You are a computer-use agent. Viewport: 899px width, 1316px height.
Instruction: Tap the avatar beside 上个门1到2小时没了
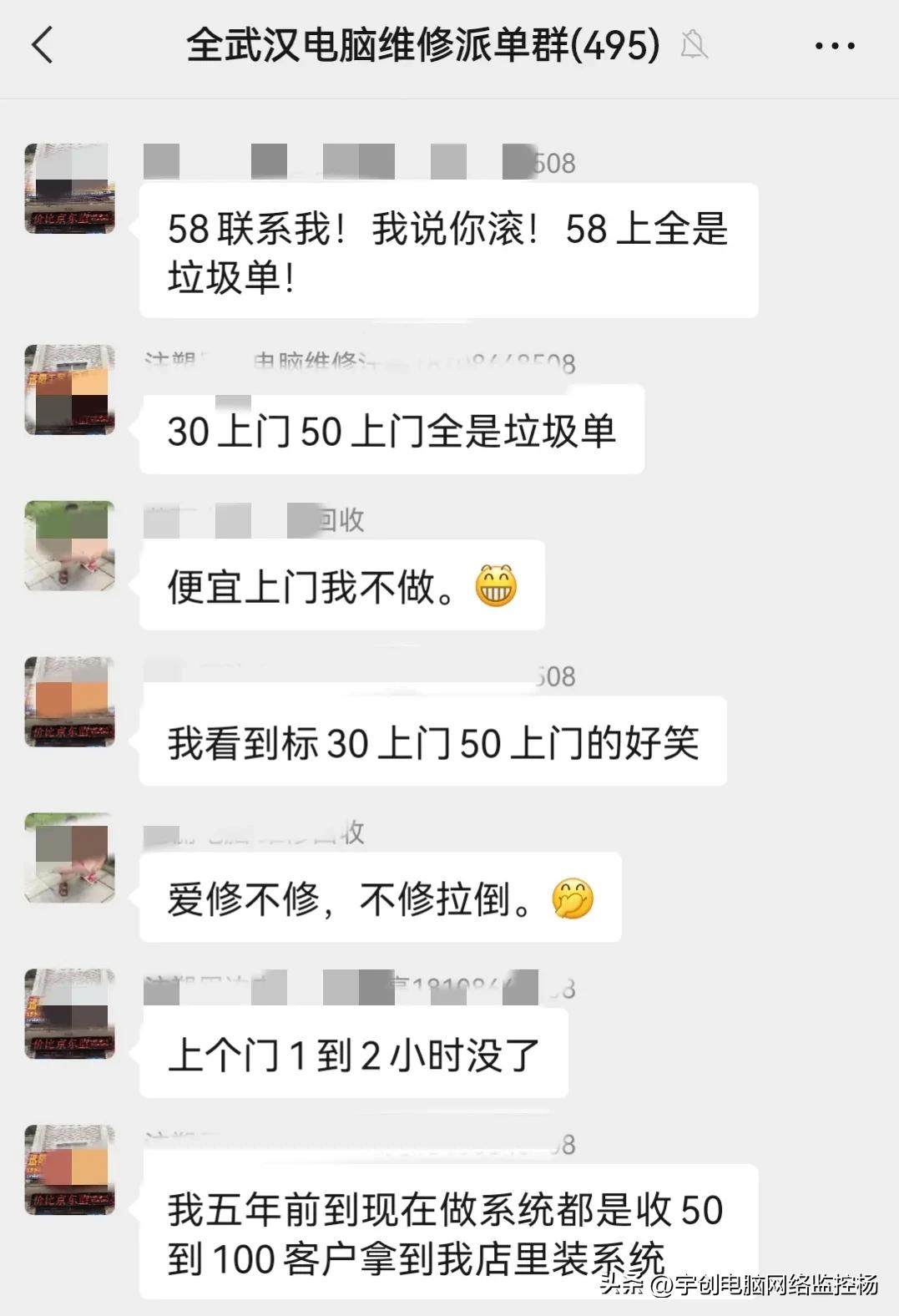pos(70,1015)
